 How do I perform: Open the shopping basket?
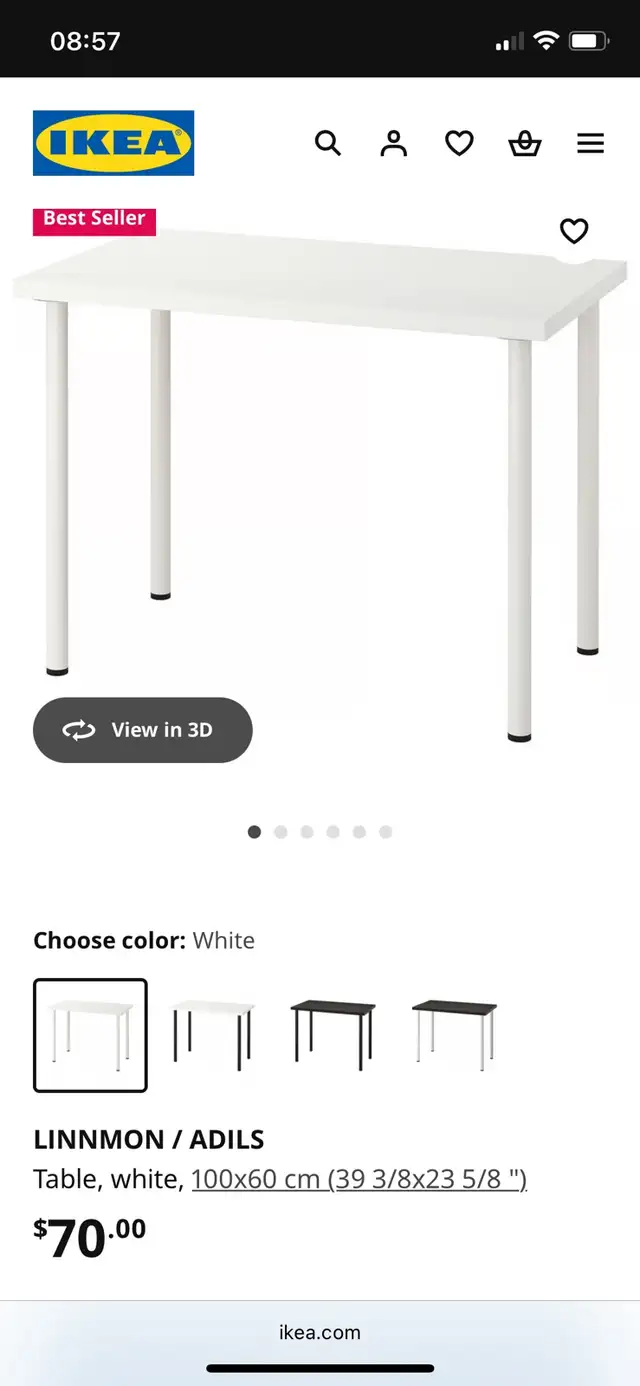click(525, 144)
